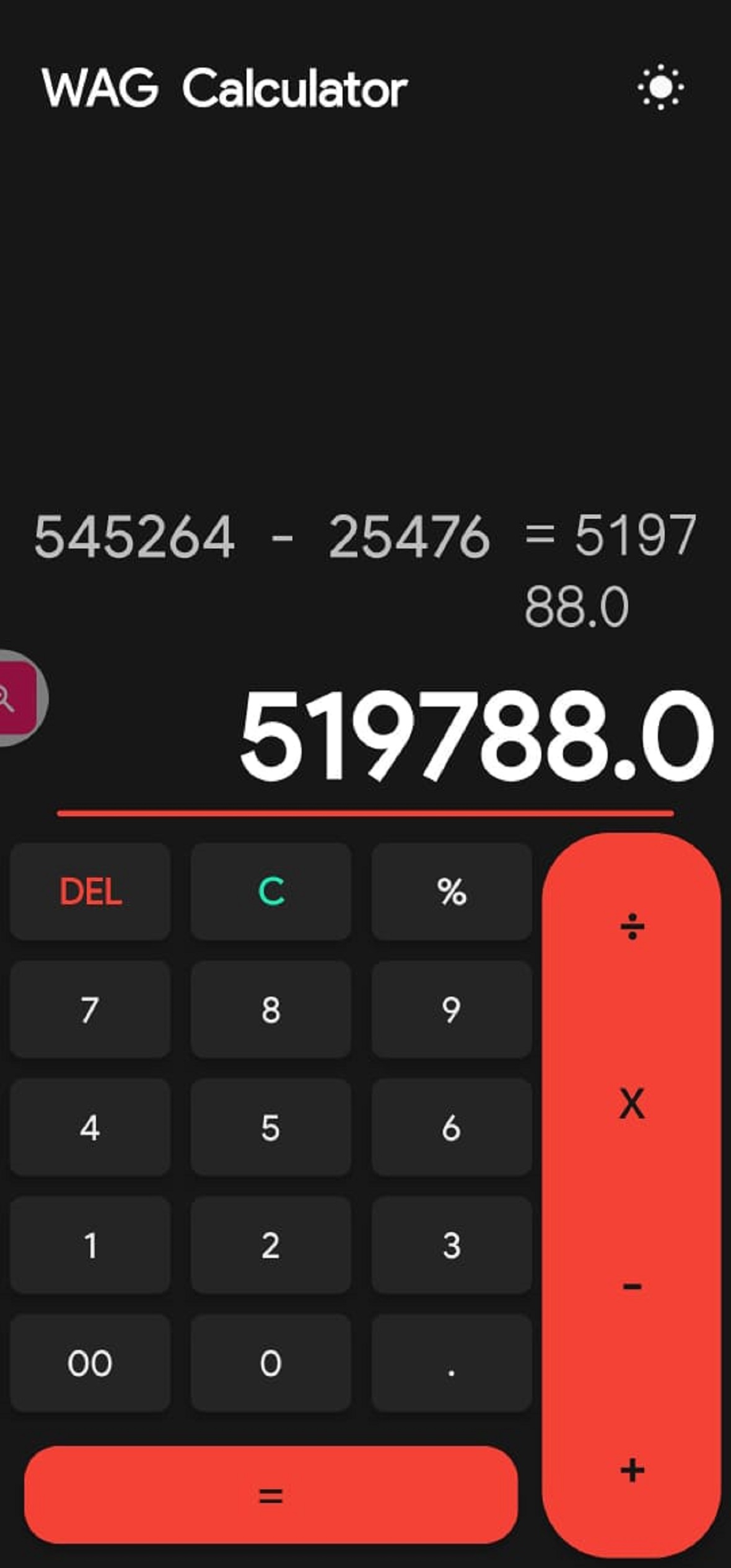
Task: Add a 6 to the entry
Action: 452,1127
